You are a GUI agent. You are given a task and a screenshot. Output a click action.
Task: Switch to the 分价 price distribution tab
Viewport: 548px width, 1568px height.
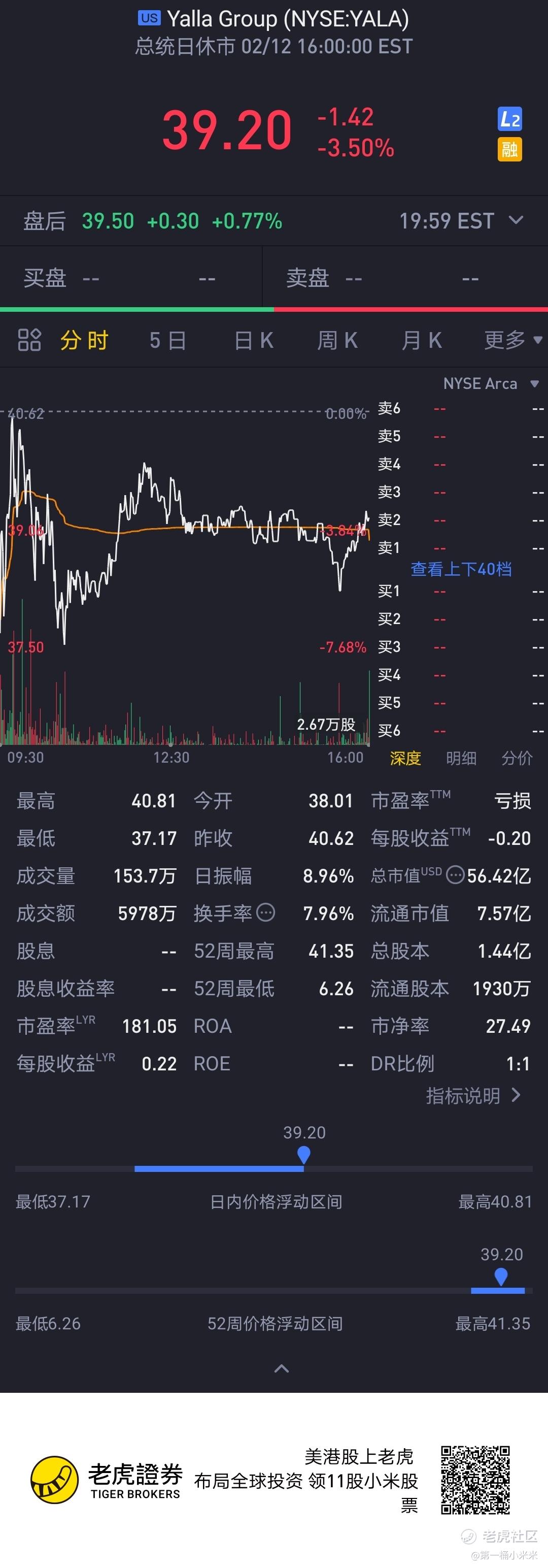coord(517,758)
